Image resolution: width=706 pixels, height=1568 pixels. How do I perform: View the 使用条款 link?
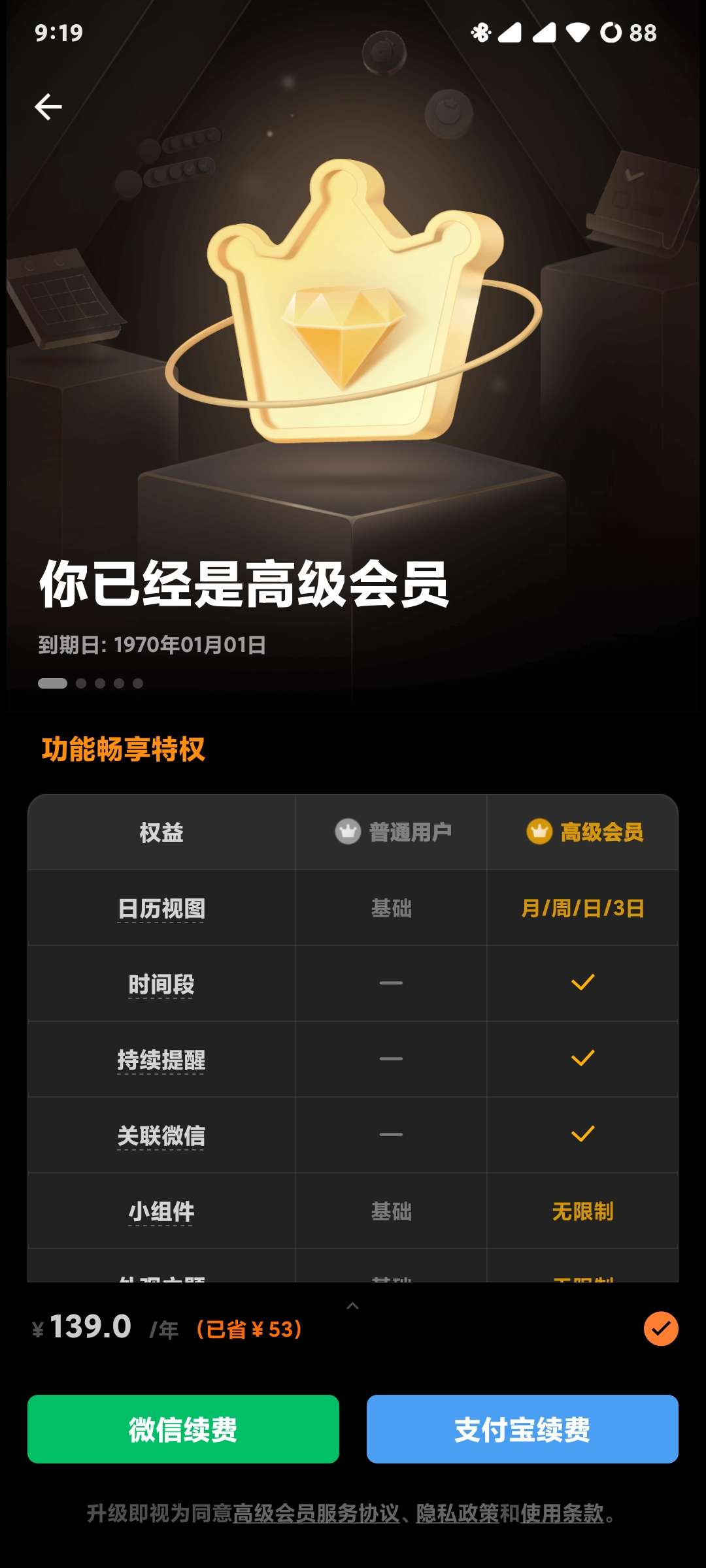coord(562,1513)
